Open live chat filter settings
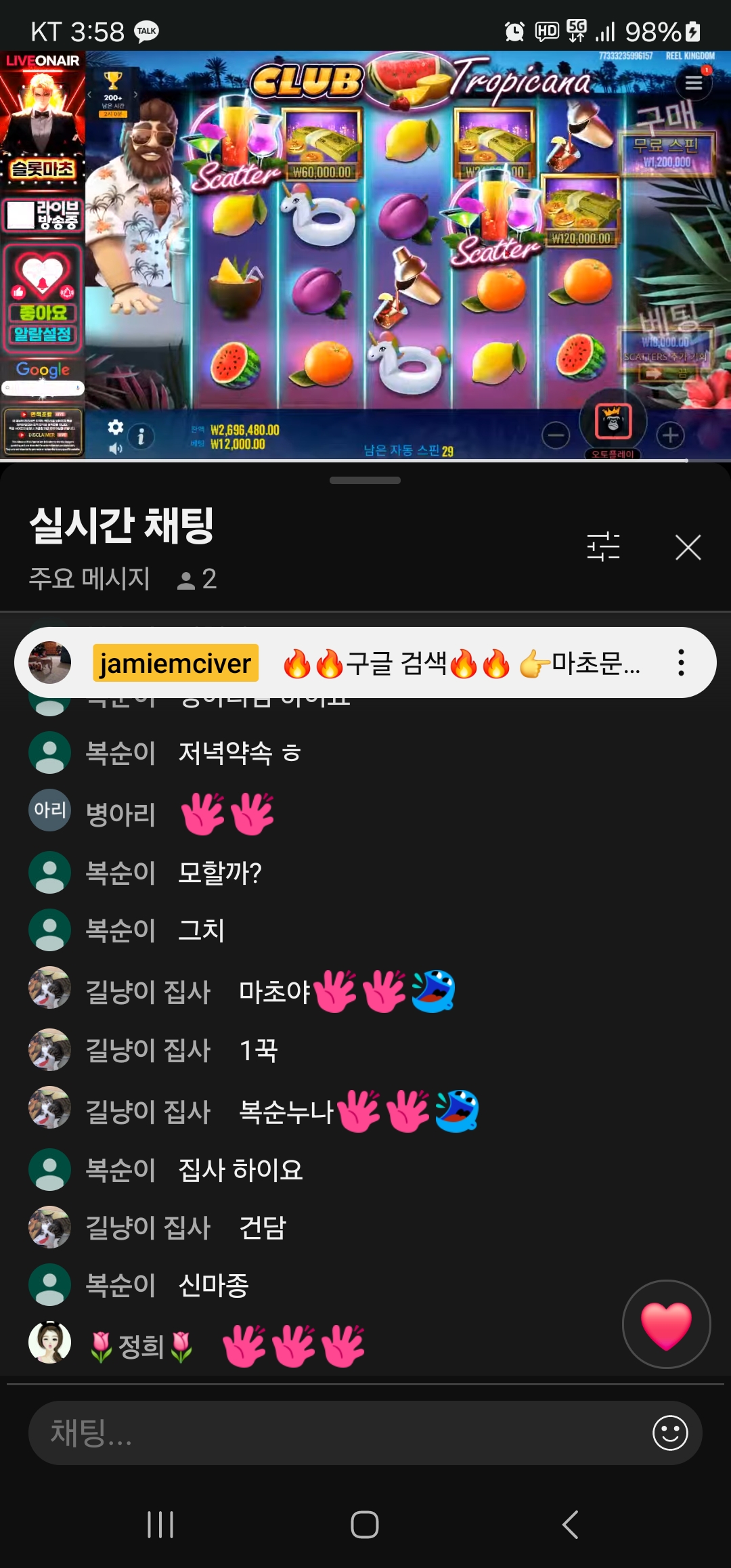Screen dimensions: 731x1568 (x=603, y=547)
